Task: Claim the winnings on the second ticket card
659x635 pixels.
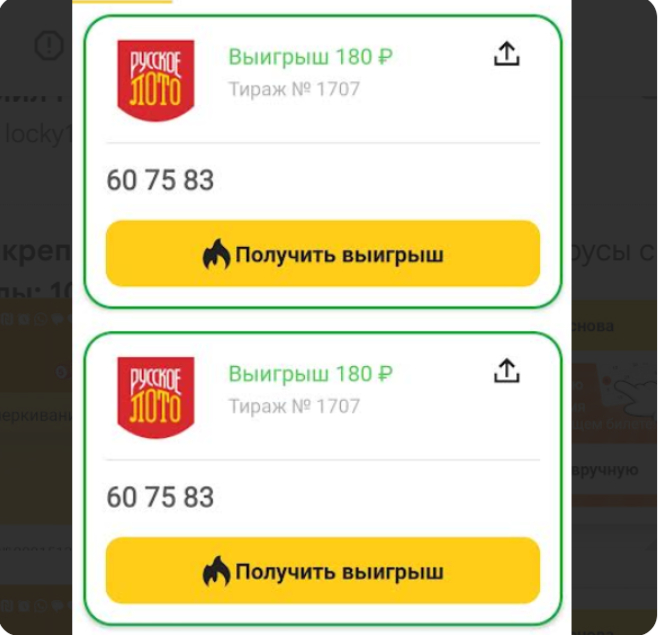Action: tap(322, 571)
